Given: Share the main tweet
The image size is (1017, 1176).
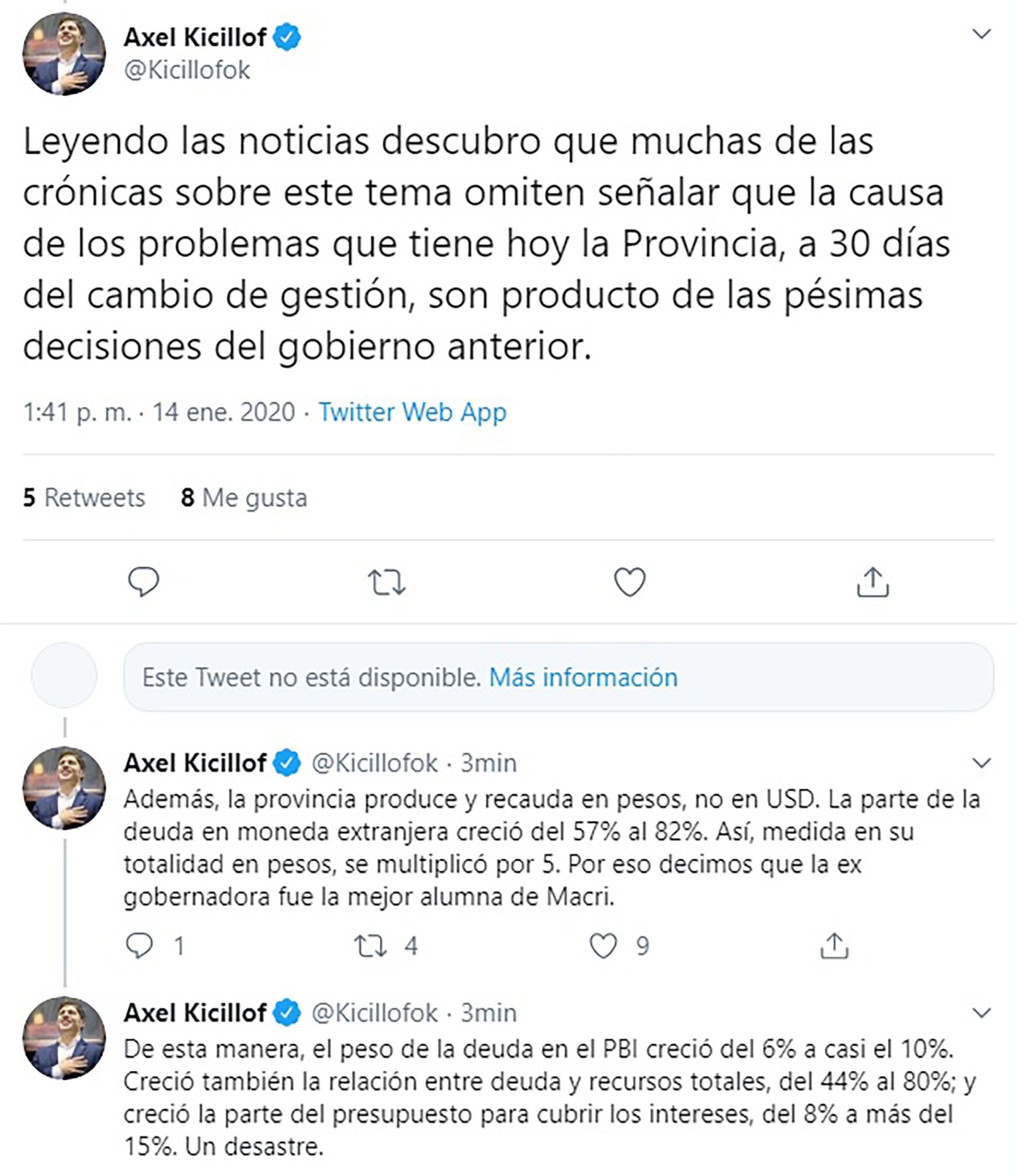Looking at the screenshot, I should [x=872, y=582].
